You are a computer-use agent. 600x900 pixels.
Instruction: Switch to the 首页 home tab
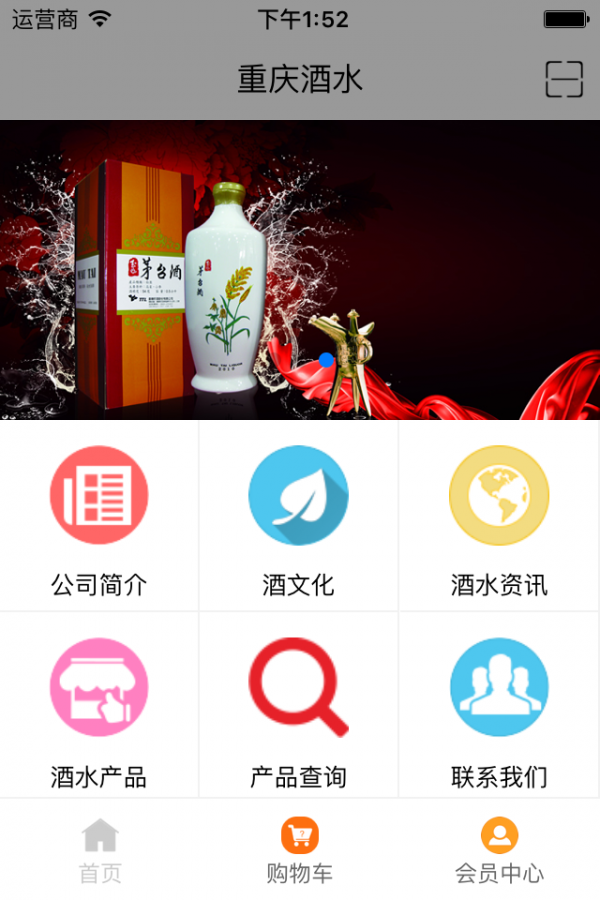[x=100, y=850]
